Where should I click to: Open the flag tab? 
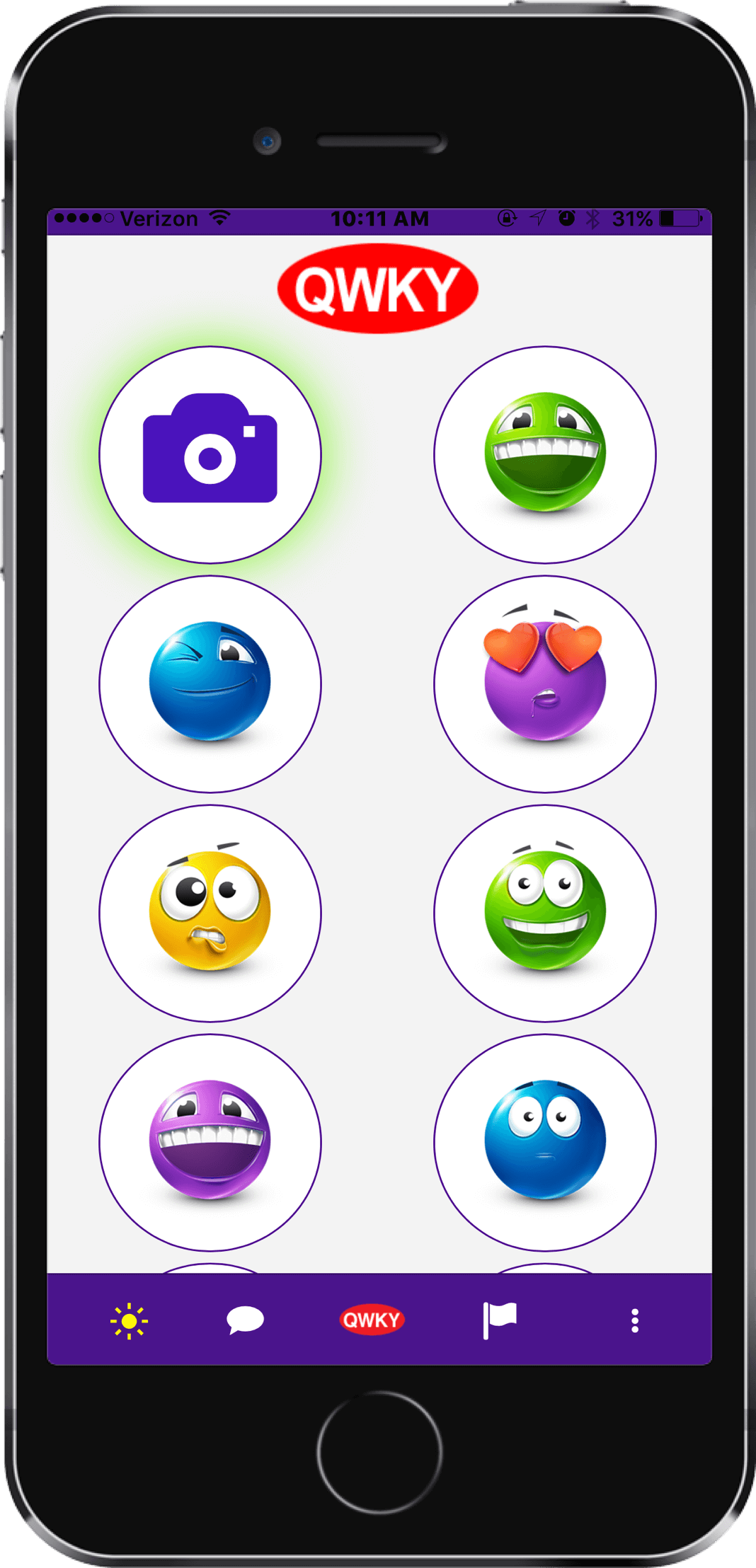[x=499, y=1320]
